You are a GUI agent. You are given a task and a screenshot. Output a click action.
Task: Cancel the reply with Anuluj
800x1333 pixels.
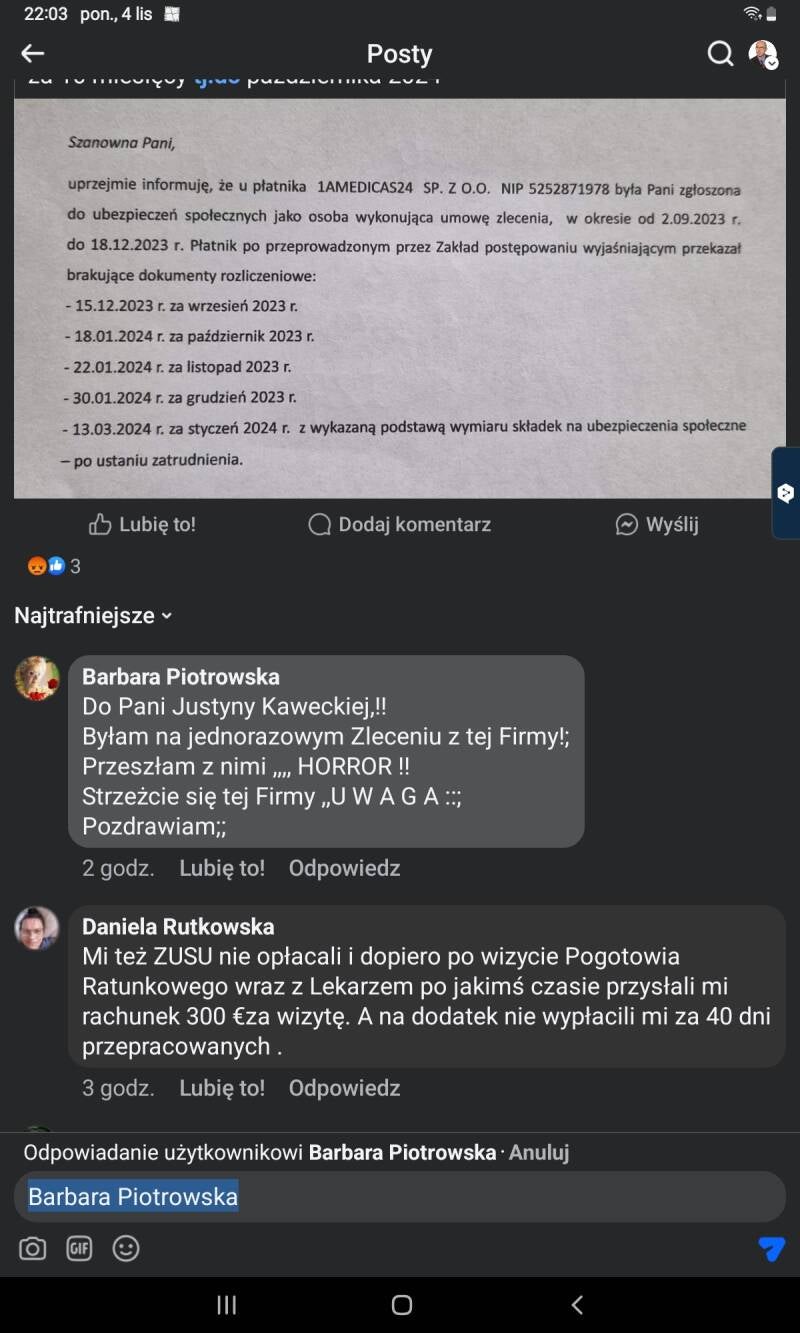point(539,1152)
